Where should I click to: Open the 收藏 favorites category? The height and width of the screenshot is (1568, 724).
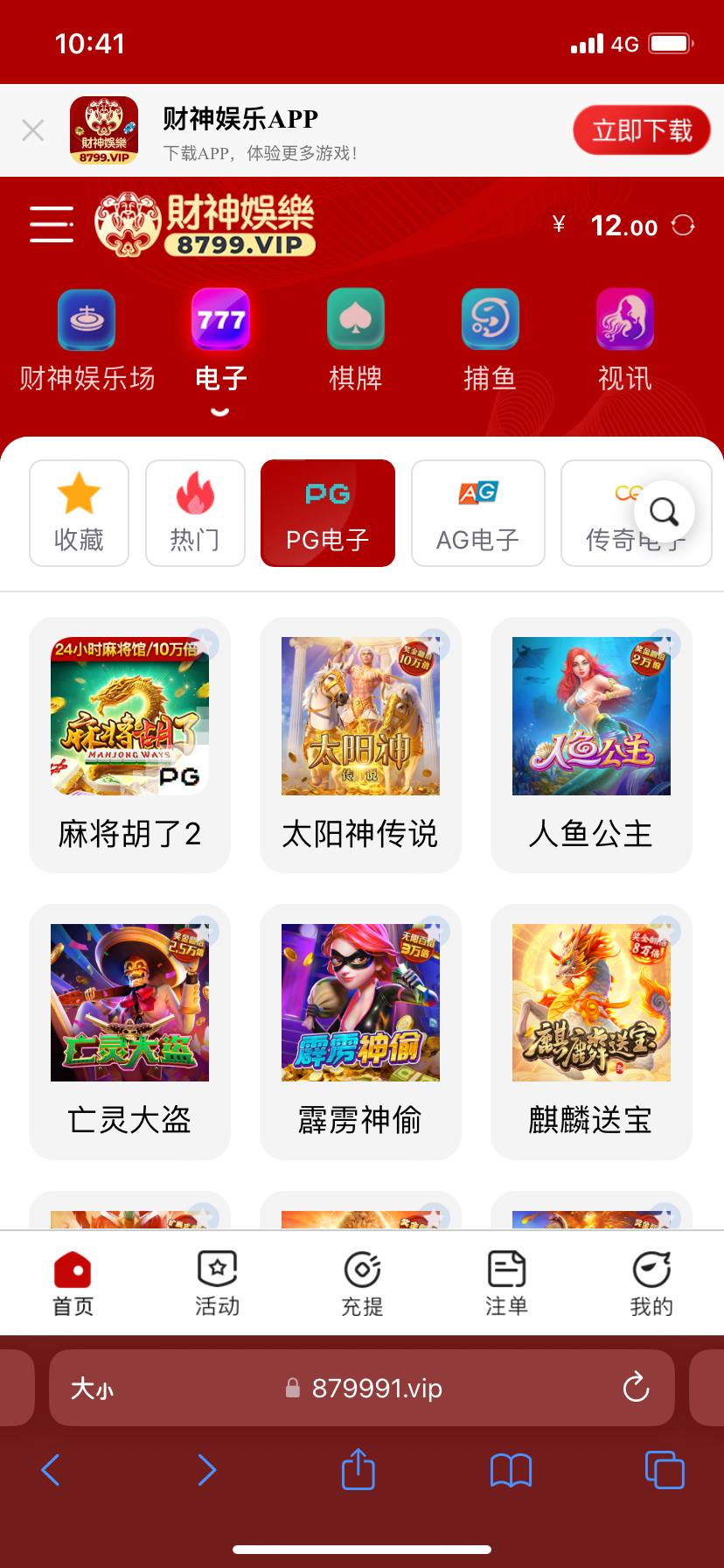[x=79, y=514]
